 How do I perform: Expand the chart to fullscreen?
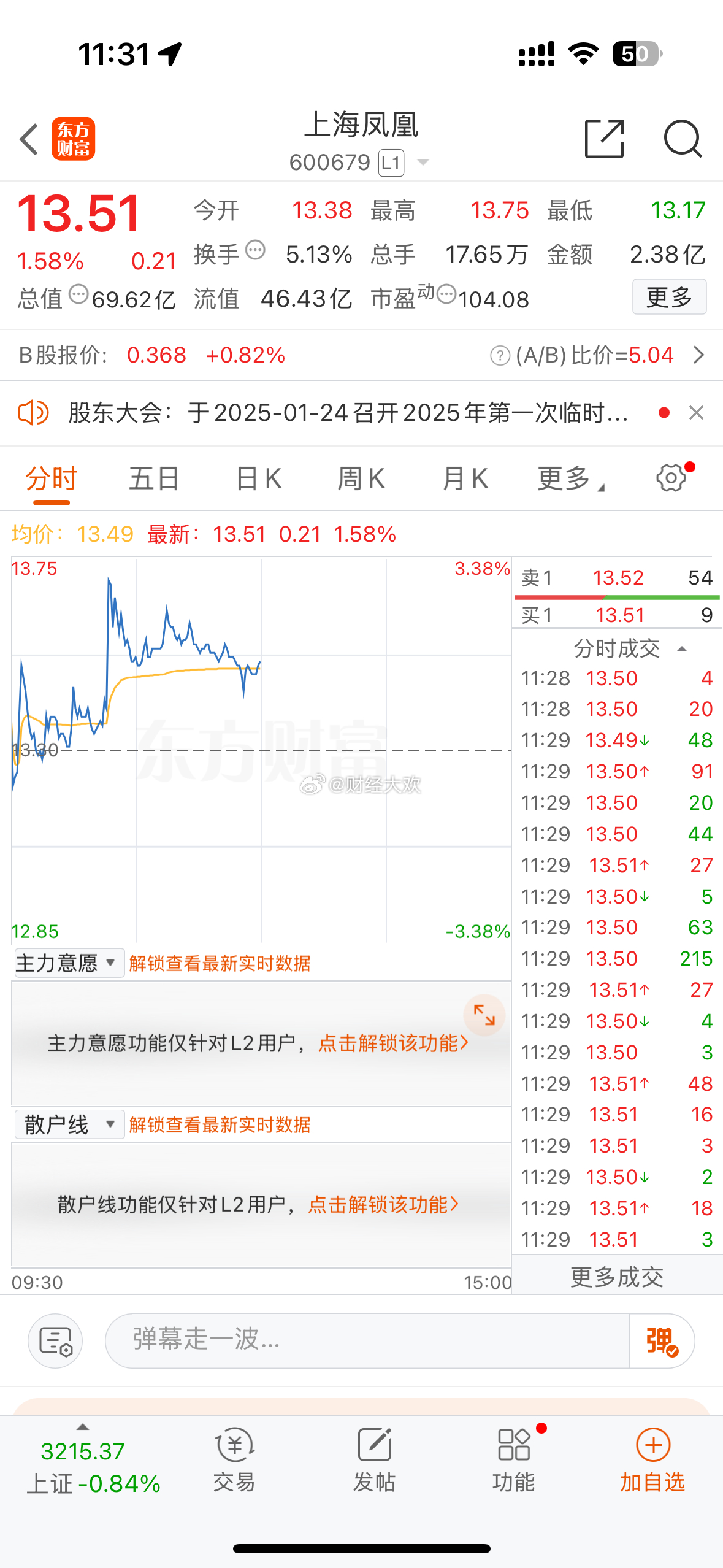coord(484,1015)
